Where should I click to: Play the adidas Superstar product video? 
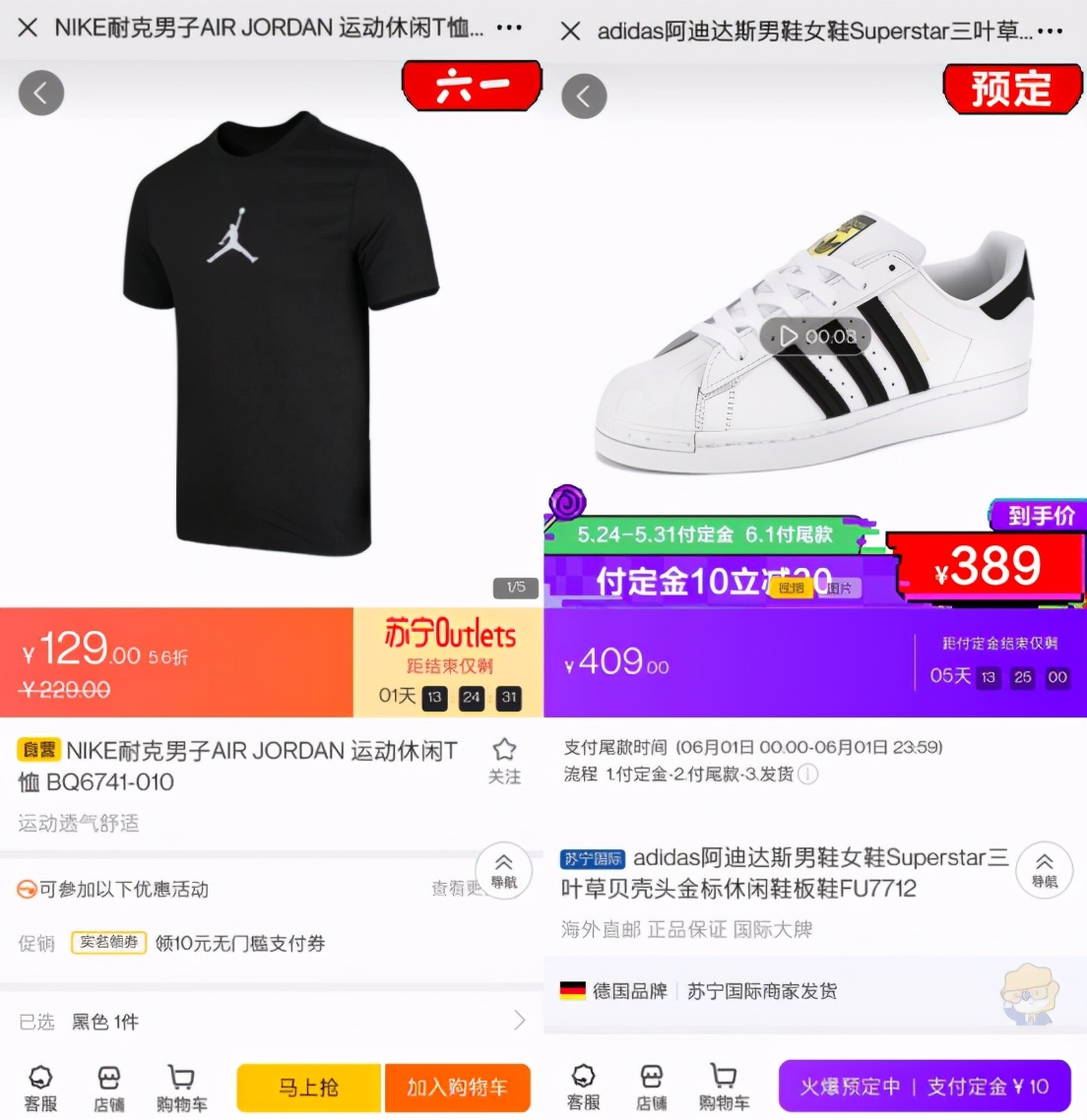click(x=787, y=335)
